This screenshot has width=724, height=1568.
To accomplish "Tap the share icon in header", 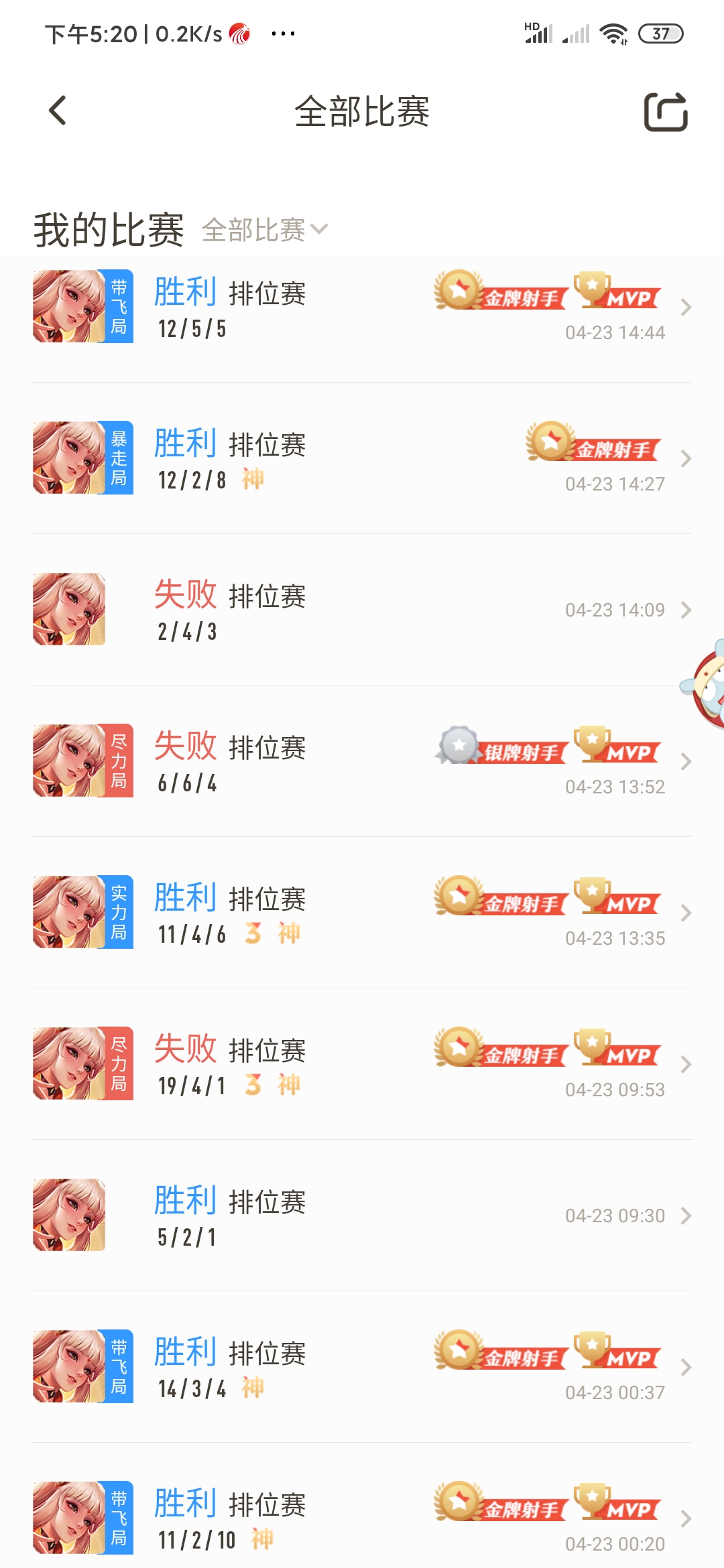I will [x=665, y=112].
